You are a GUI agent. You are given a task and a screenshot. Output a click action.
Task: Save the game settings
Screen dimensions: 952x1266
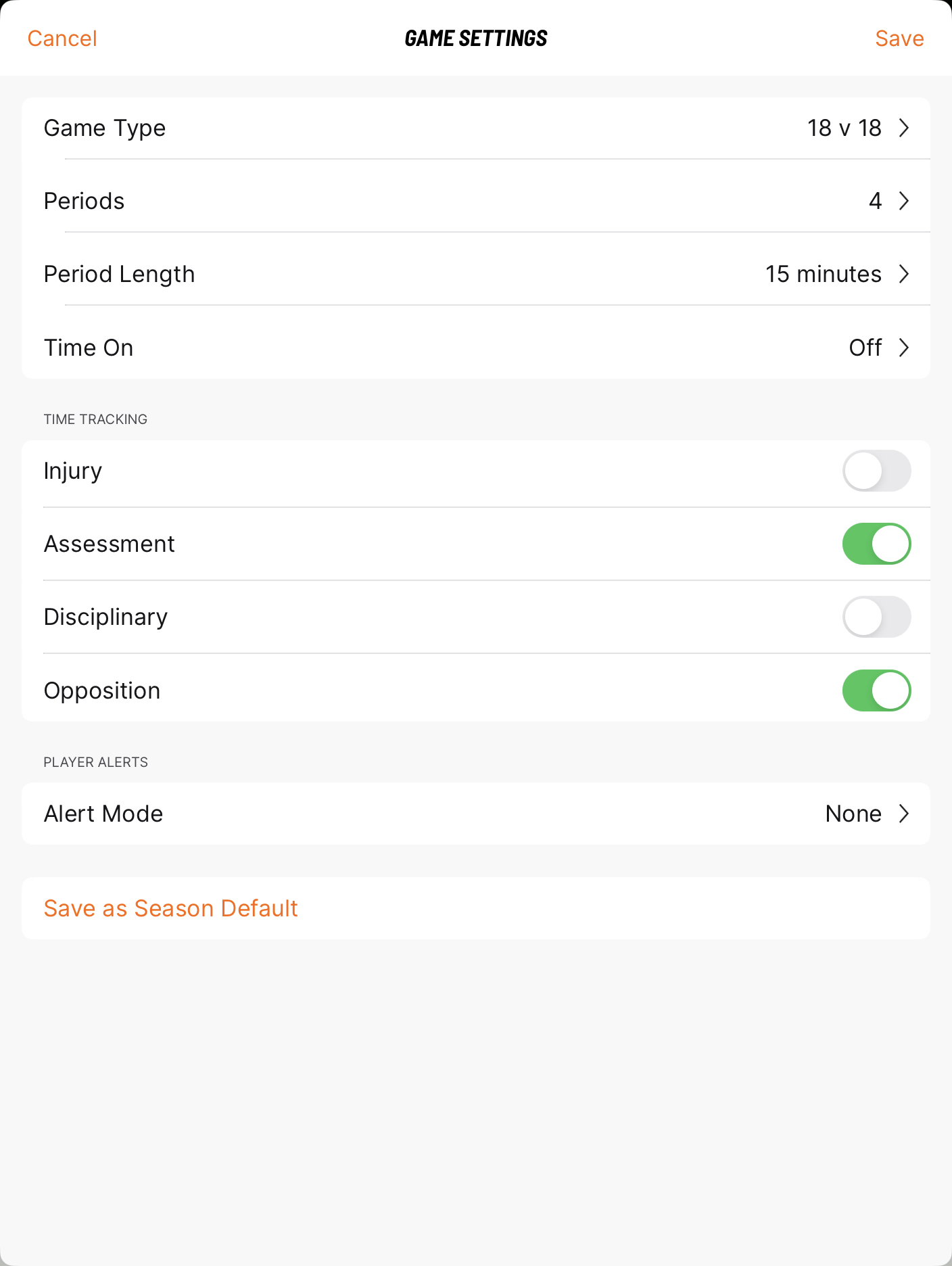coord(900,38)
